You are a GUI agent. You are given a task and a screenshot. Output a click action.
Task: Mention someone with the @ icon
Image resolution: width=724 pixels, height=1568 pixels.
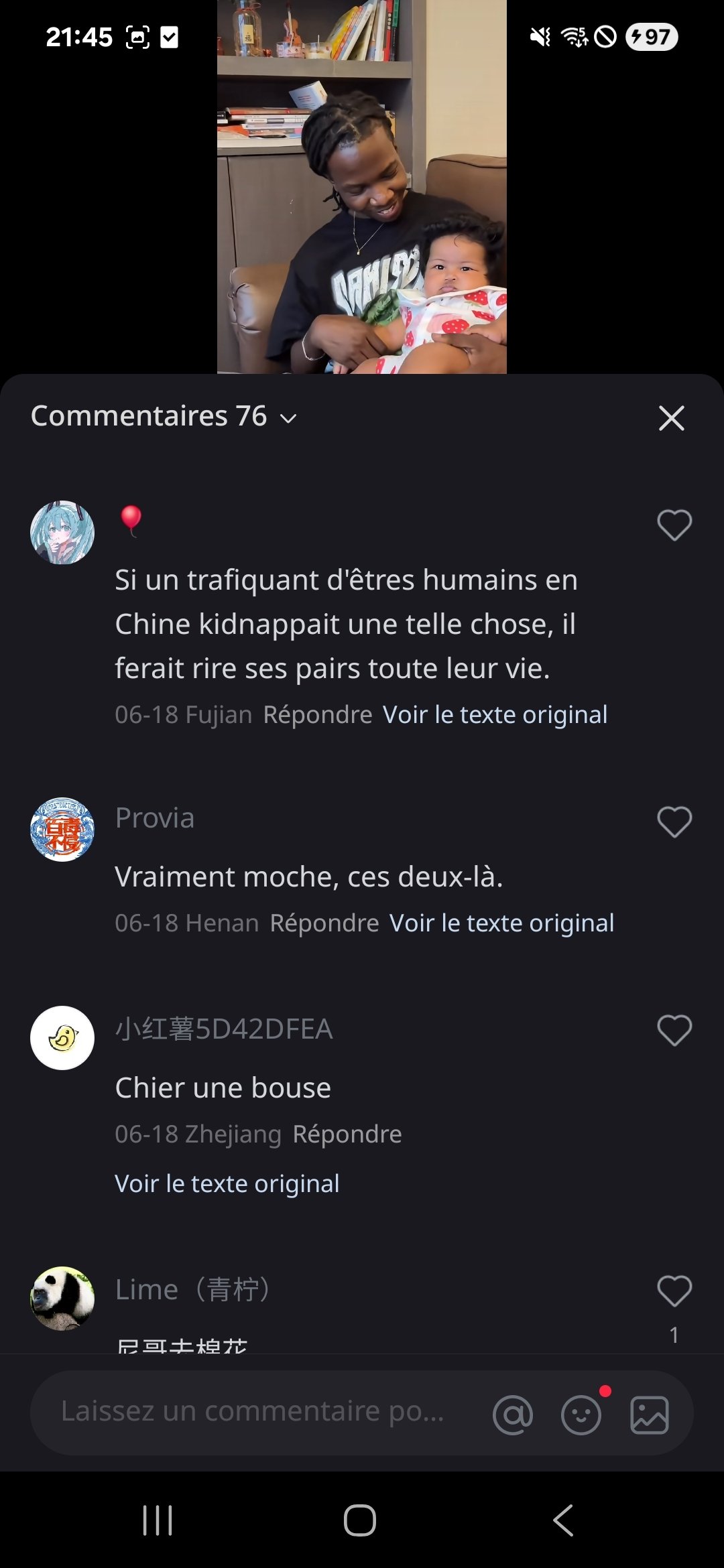[512, 1415]
